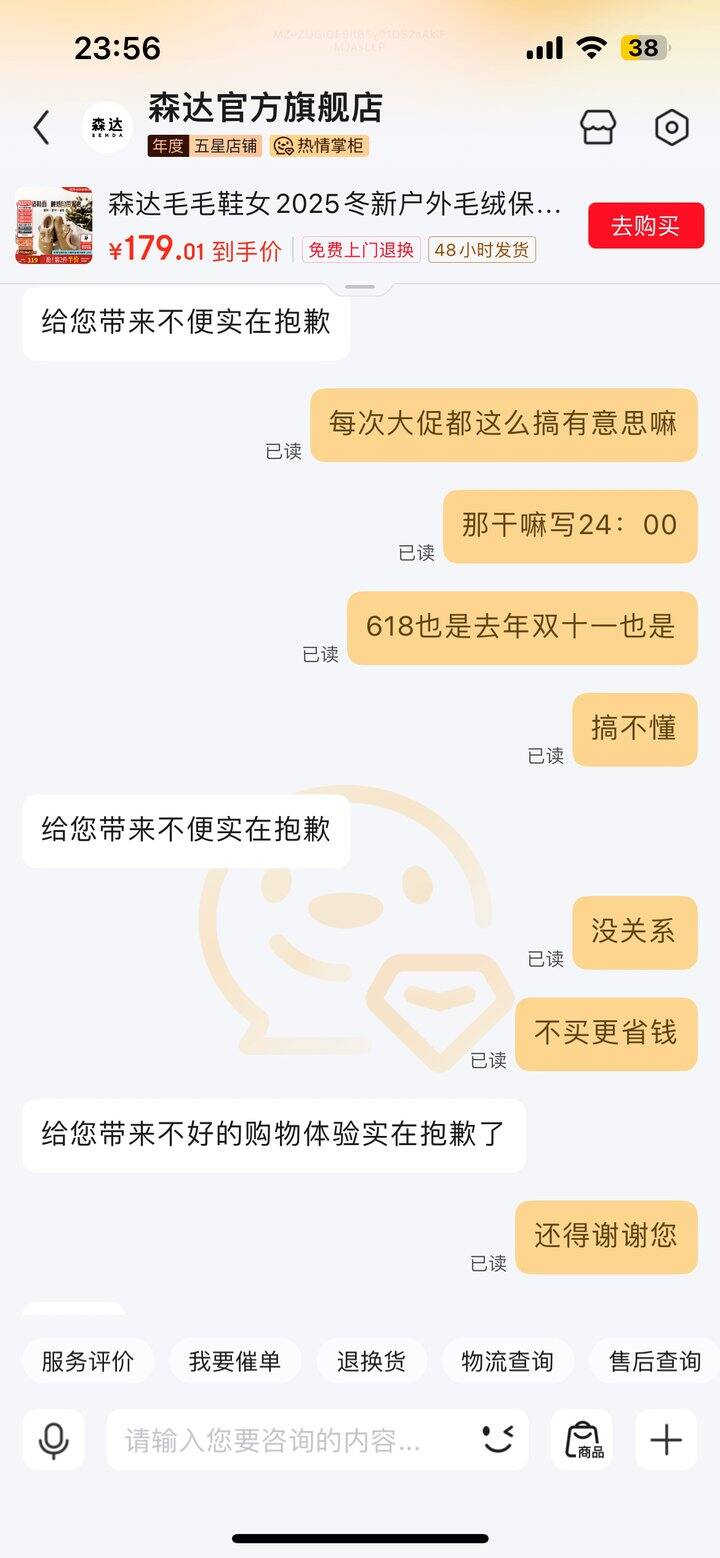This screenshot has width=720, height=1558.
Task: Open 退换货 quick action
Action: point(371,1361)
